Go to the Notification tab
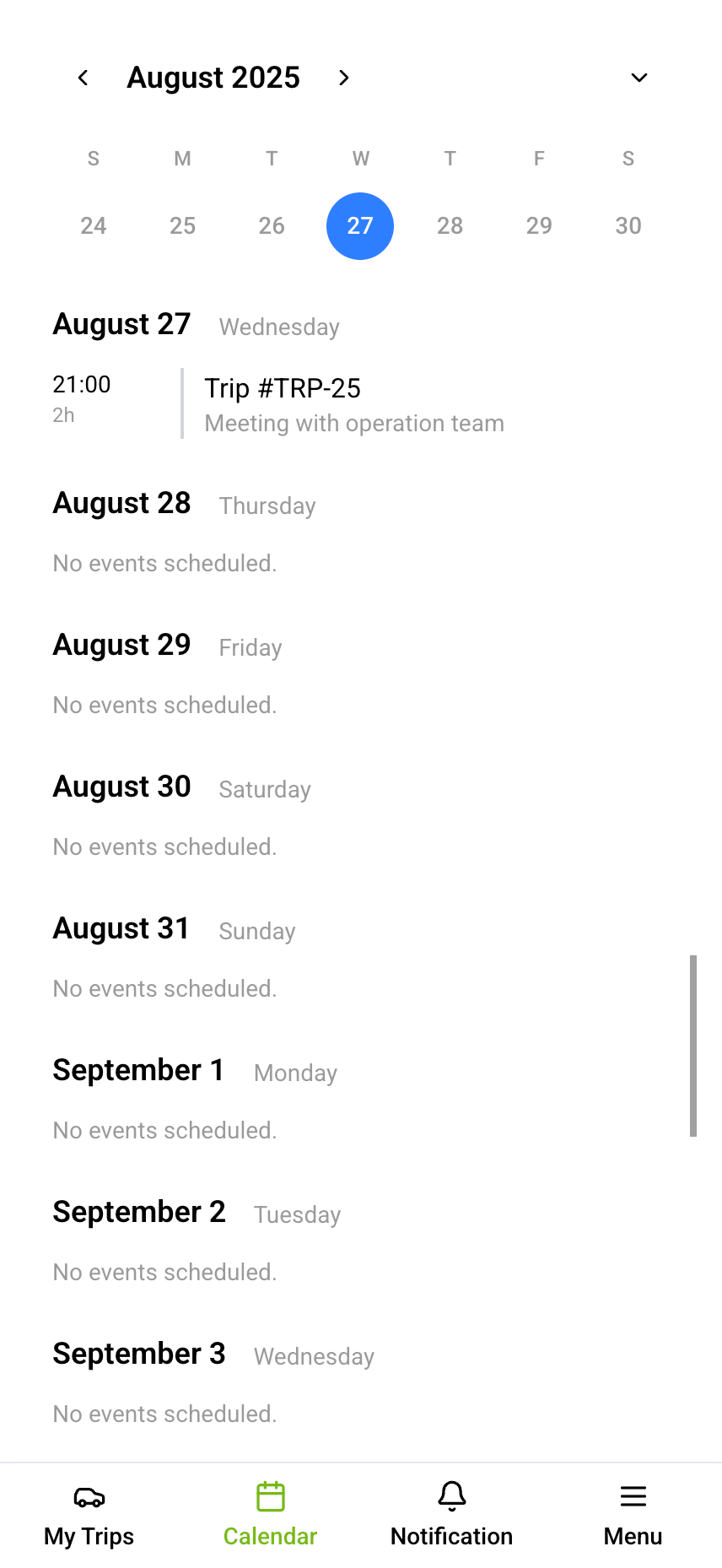Screen dimensions: 722x1568 (x=451, y=1516)
